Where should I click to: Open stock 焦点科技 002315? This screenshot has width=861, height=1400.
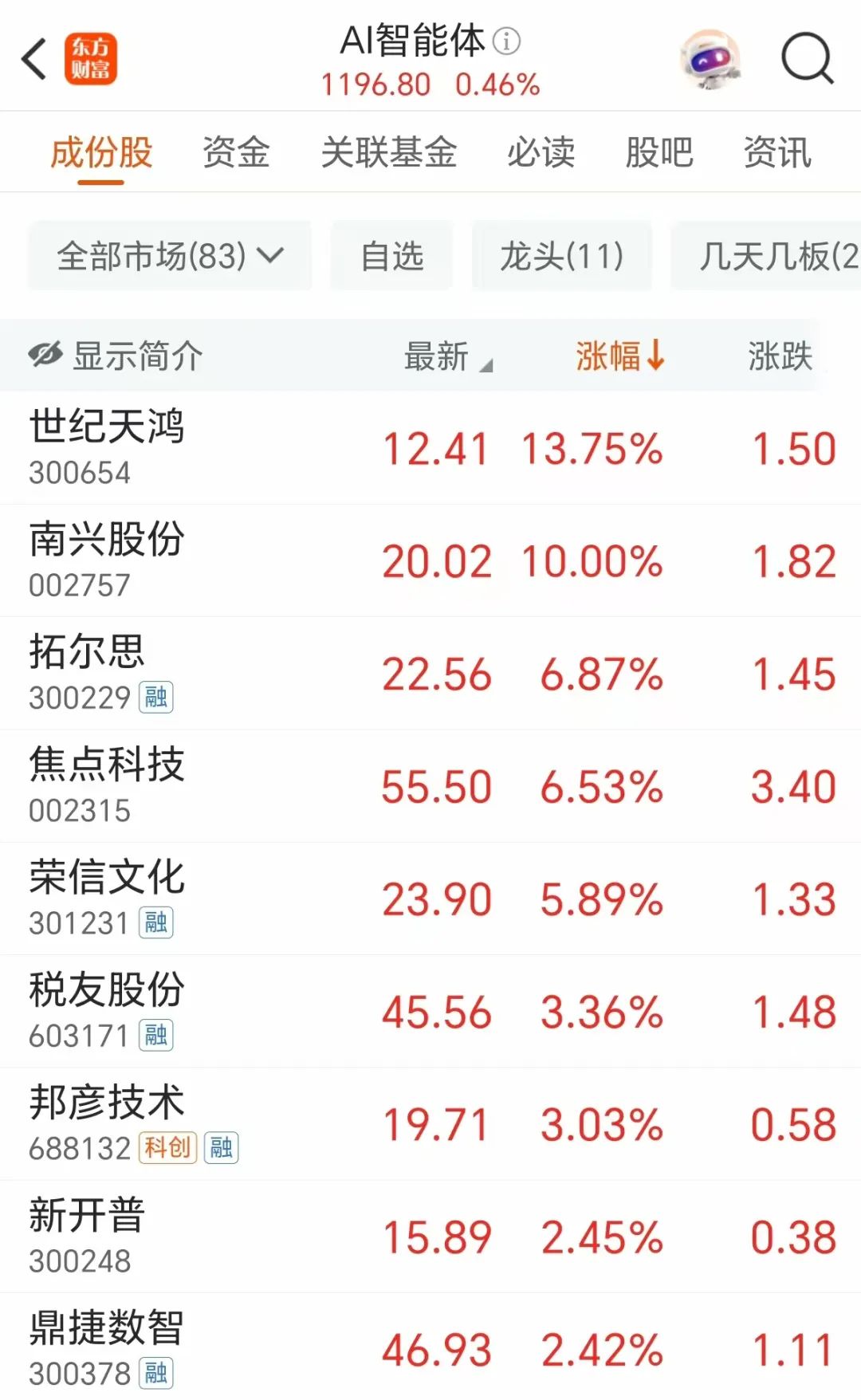click(x=431, y=785)
